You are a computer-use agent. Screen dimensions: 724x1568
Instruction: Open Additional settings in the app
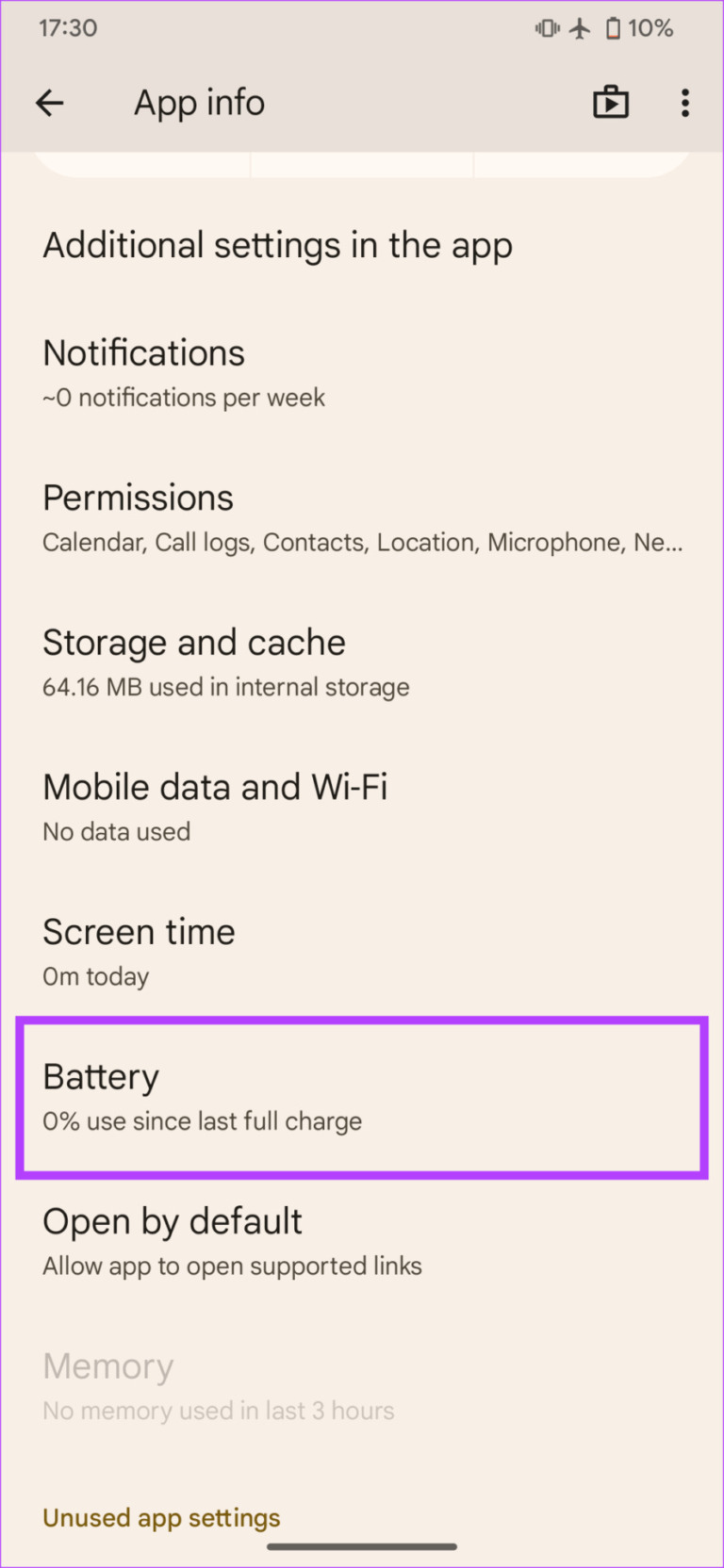pyautogui.click(x=278, y=246)
